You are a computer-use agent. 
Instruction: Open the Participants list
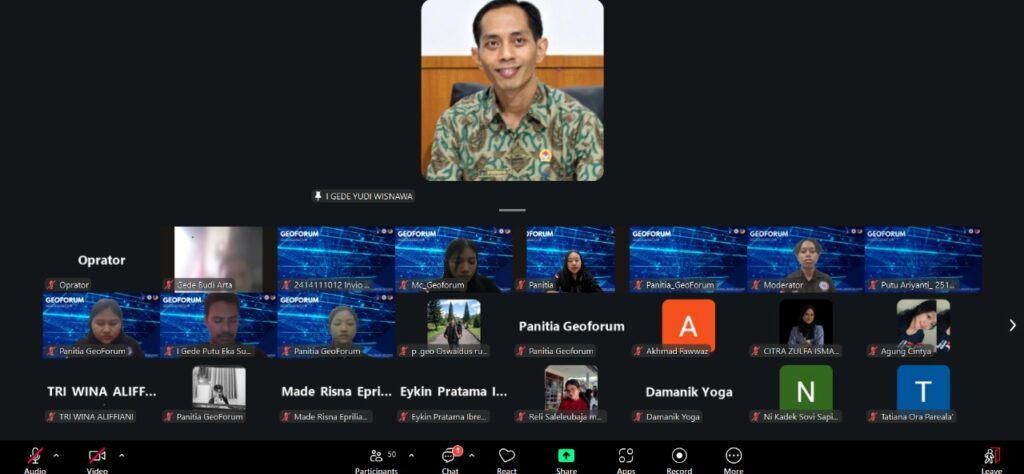(376, 457)
